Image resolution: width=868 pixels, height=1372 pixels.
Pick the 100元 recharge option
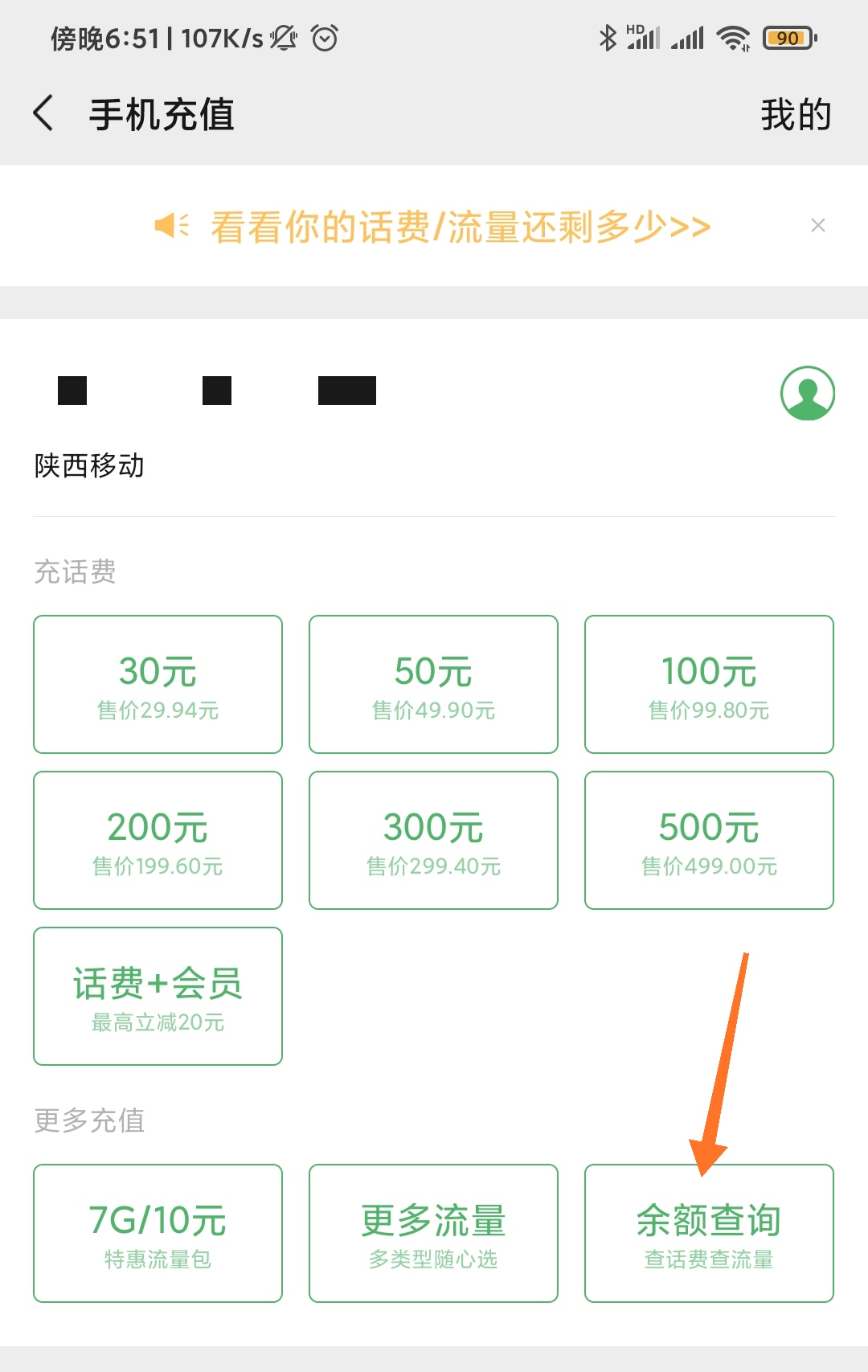tap(708, 683)
